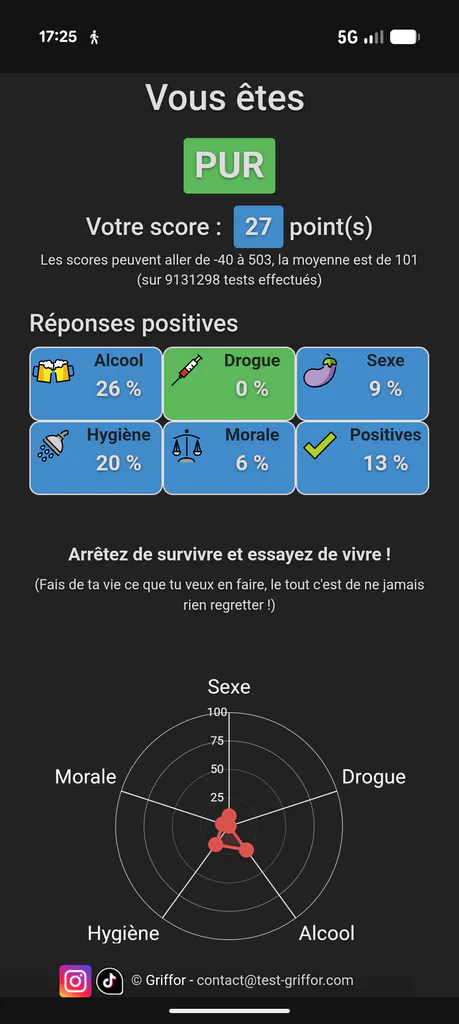
Task: Open Griffor's TikTok page
Action: point(110,980)
